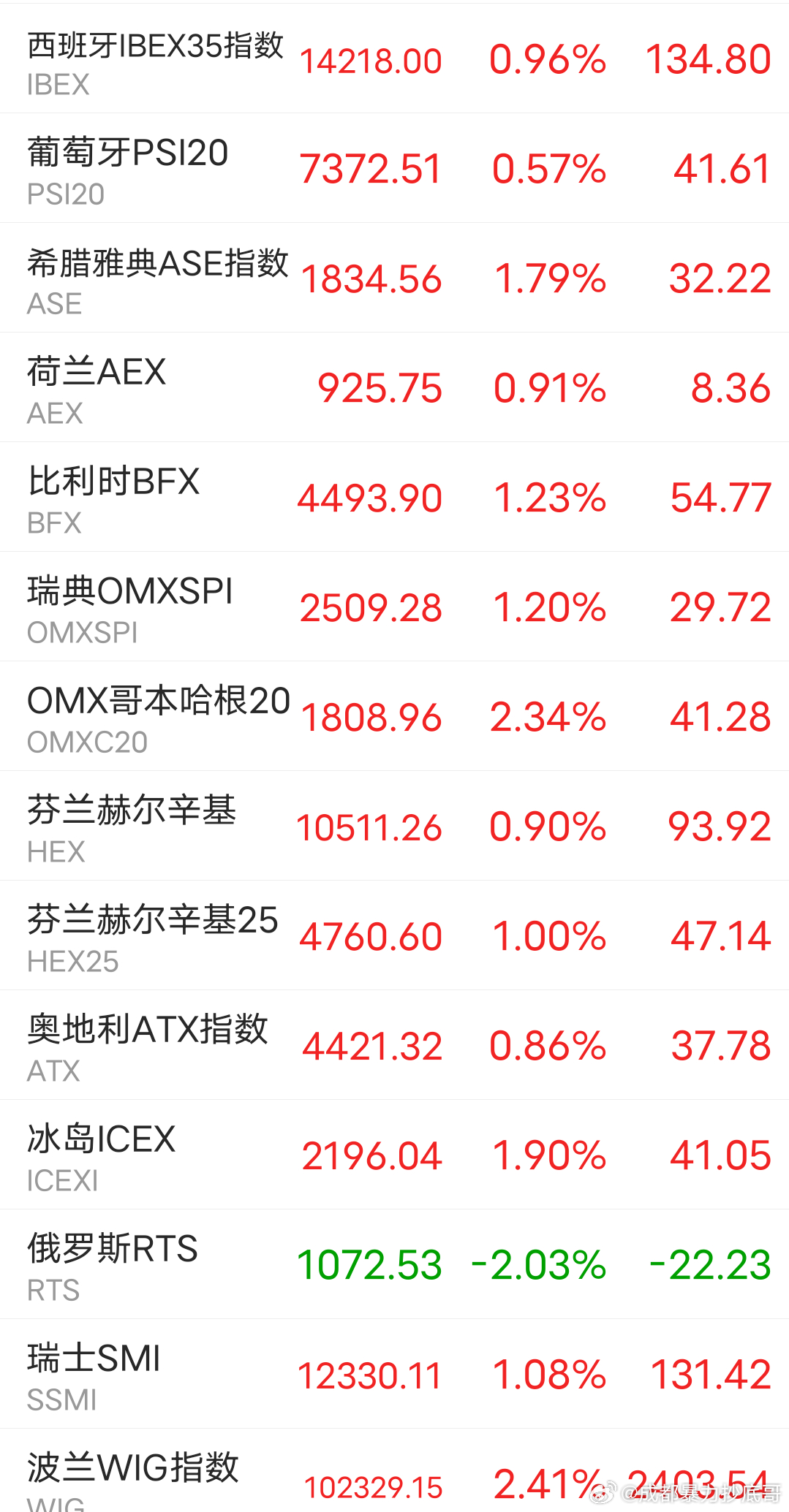Open the 比利时BFX index row
The height and width of the screenshot is (1512, 789).
tap(394, 497)
